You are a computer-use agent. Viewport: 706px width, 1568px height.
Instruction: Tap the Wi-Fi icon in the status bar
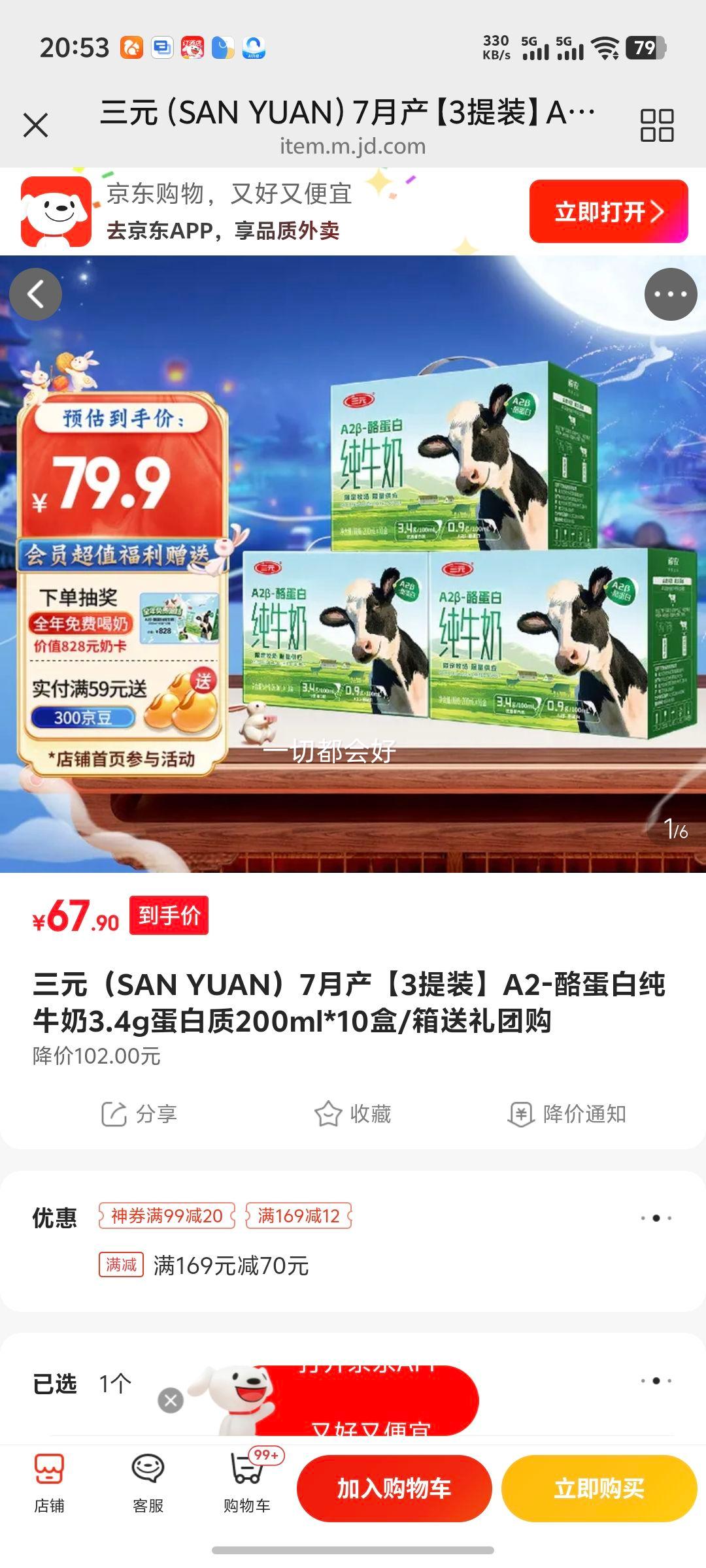tap(609, 47)
